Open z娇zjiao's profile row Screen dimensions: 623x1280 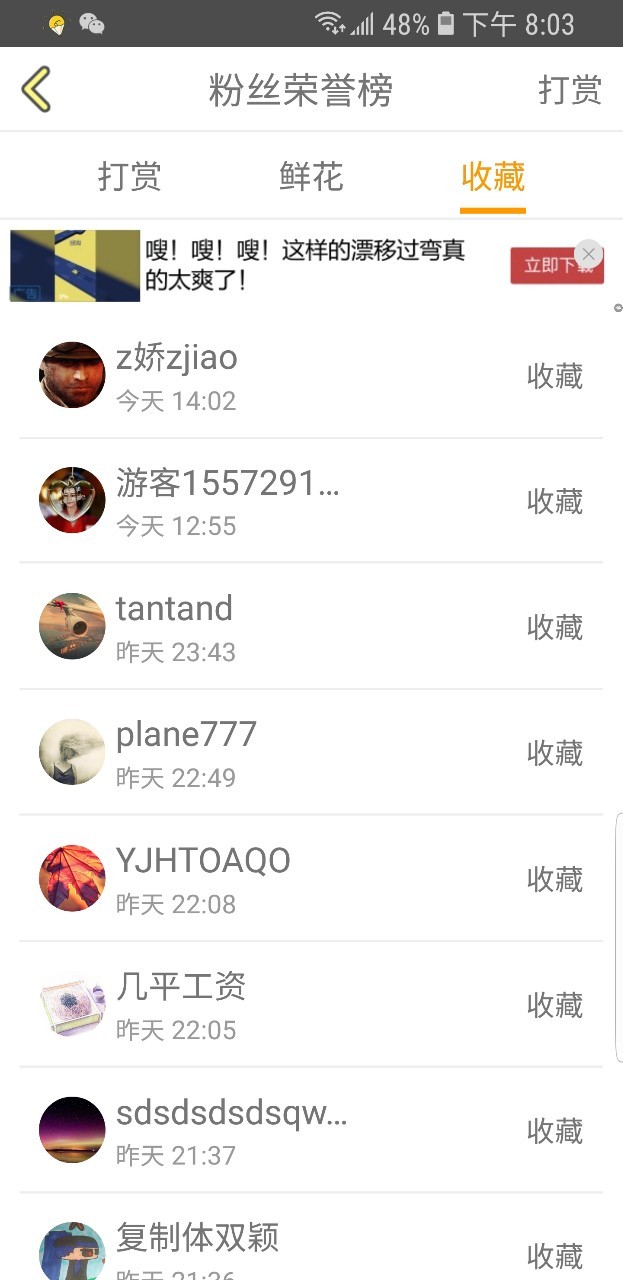tap(310, 376)
